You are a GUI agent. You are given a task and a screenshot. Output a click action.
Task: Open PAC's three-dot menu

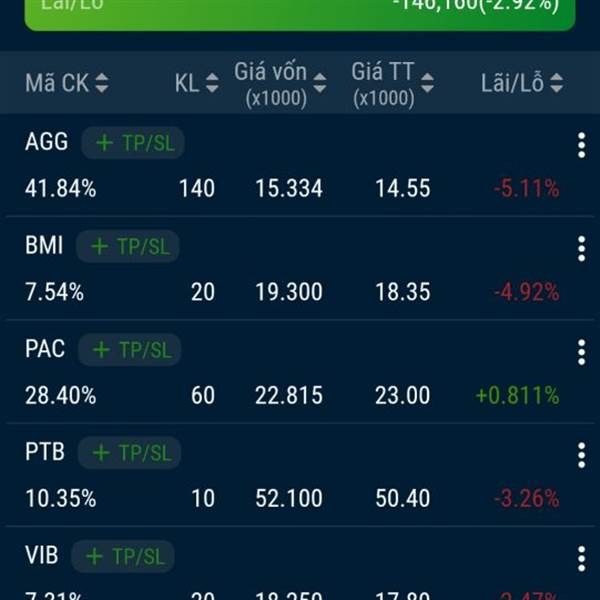(x=581, y=352)
